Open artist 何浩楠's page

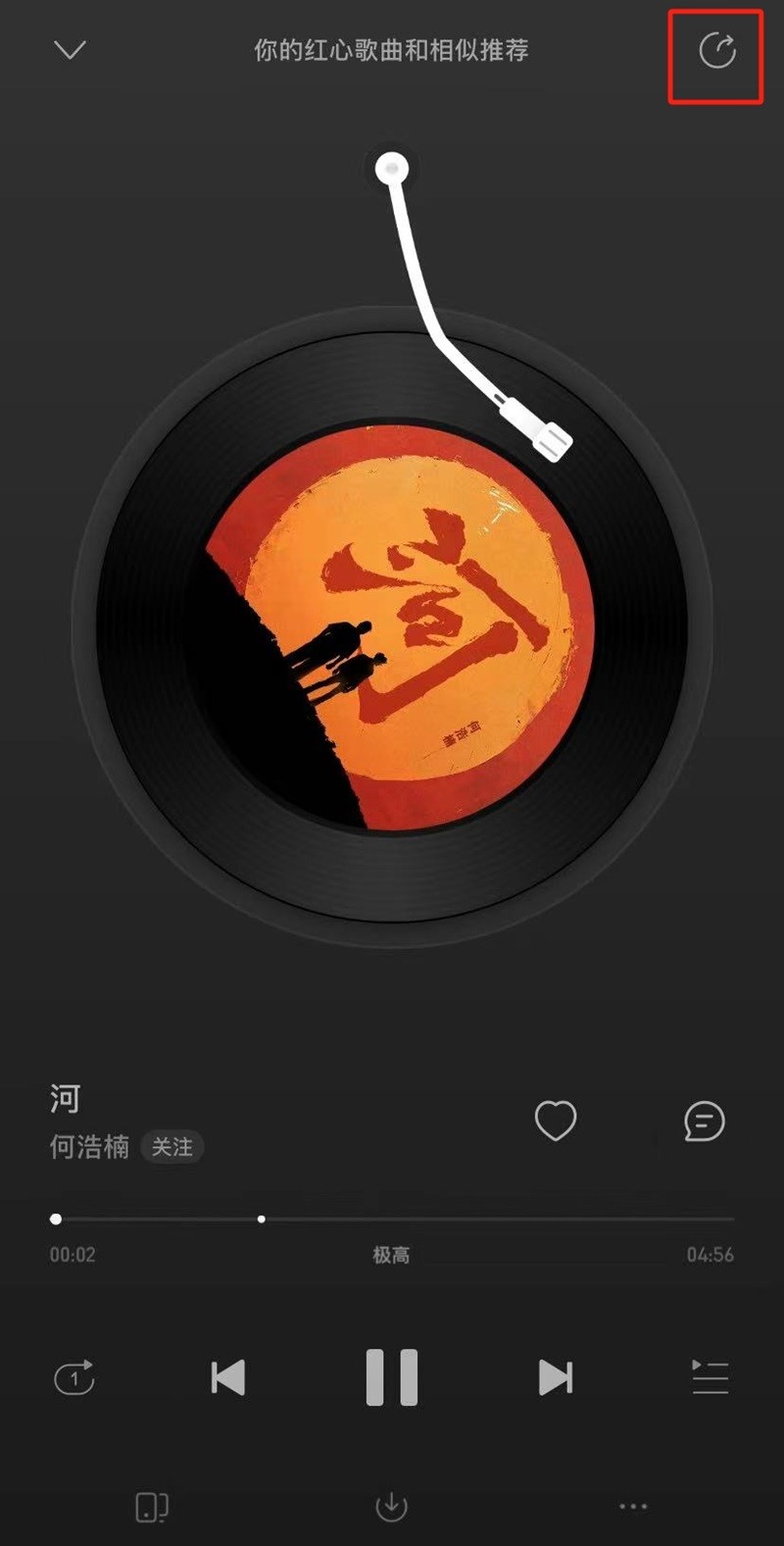(x=89, y=1147)
